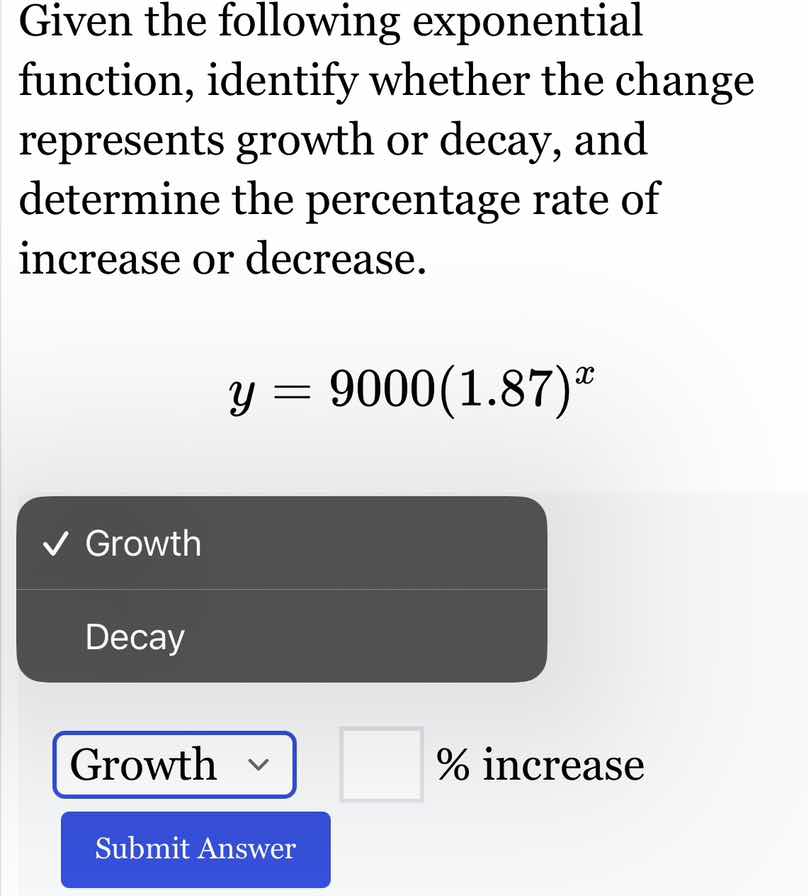The width and height of the screenshot is (808, 896).
Task: Click the dropdown chevron beside Growth
Action: pyautogui.click(x=262, y=765)
